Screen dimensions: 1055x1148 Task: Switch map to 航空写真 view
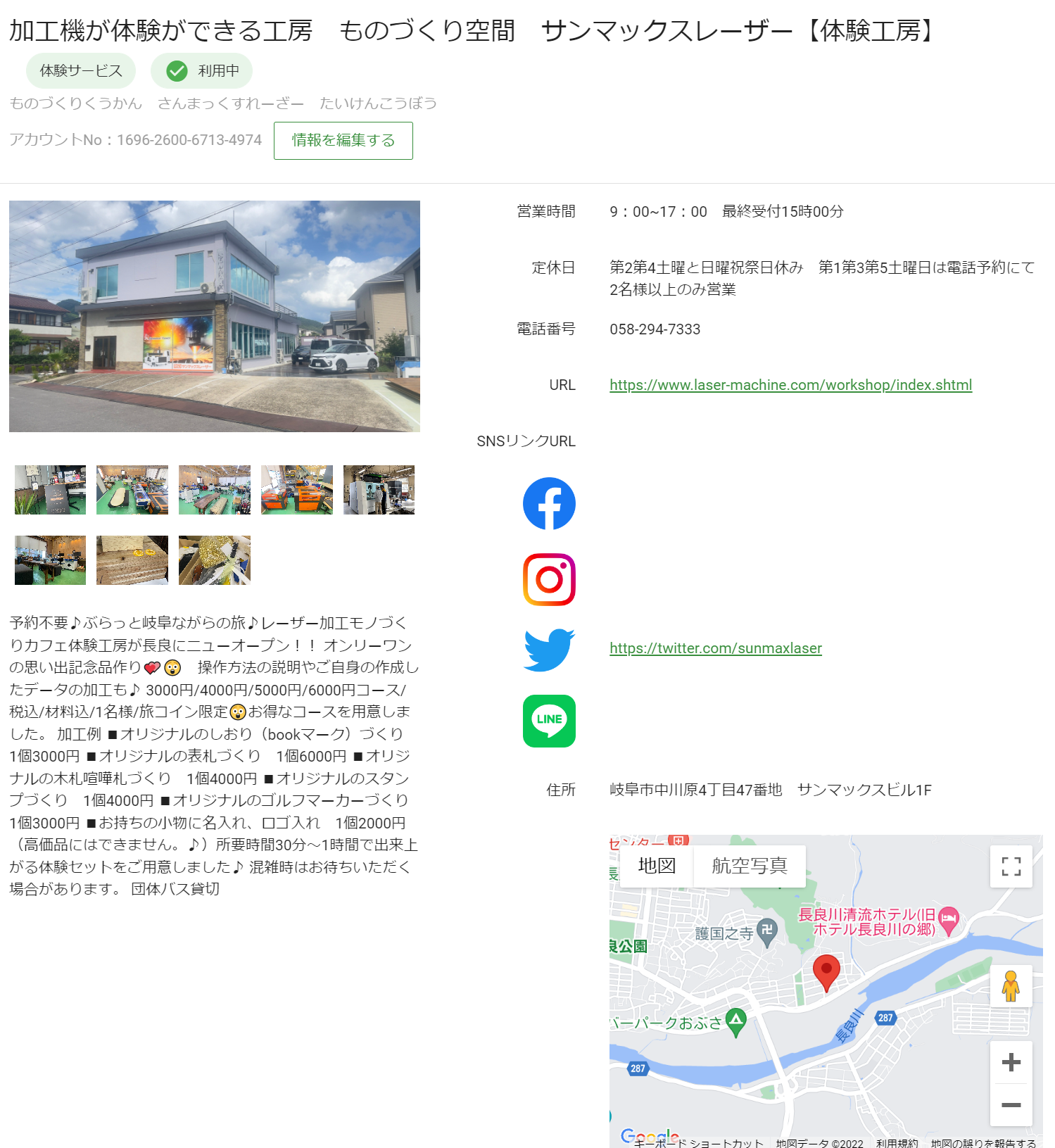click(x=749, y=866)
